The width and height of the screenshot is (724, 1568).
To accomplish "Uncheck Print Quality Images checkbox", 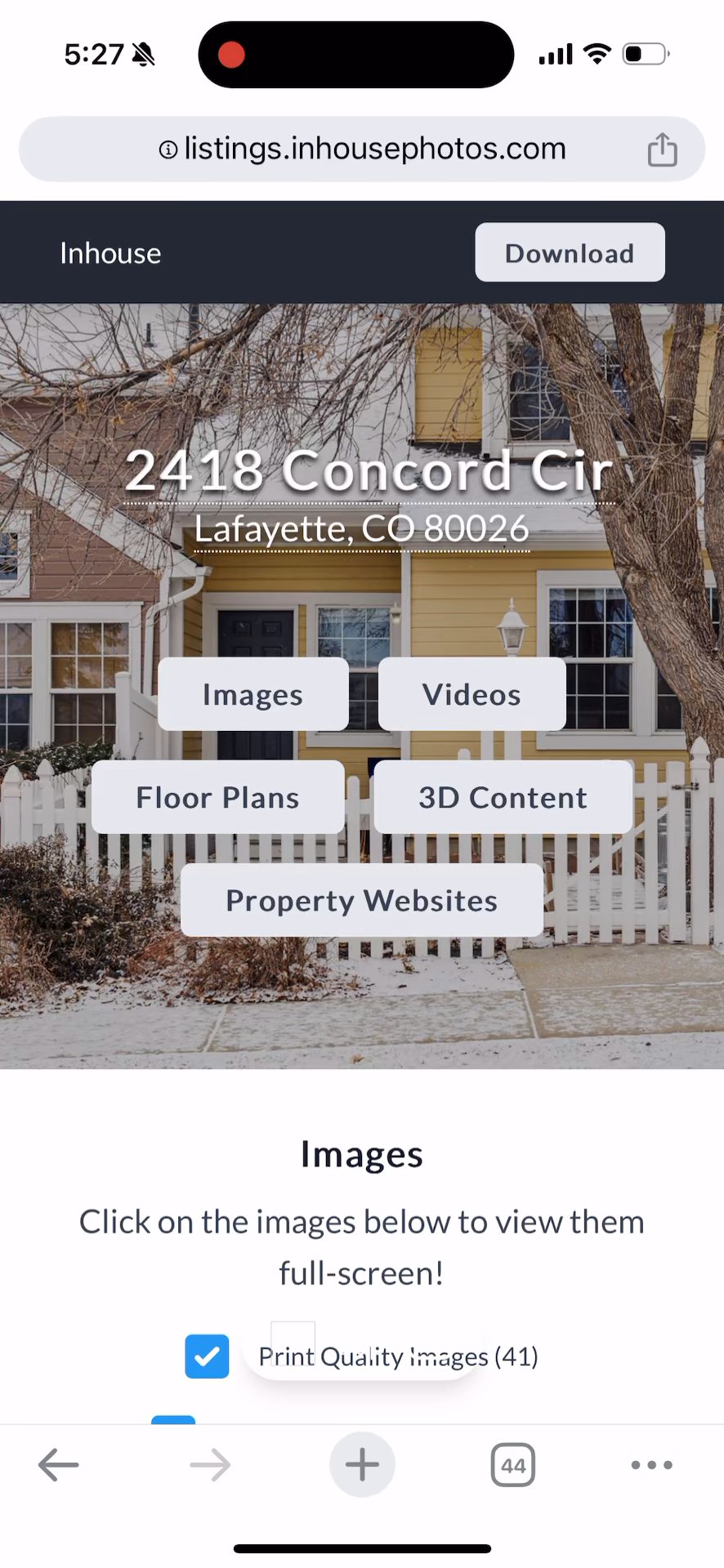I will pyautogui.click(x=207, y=1356).
